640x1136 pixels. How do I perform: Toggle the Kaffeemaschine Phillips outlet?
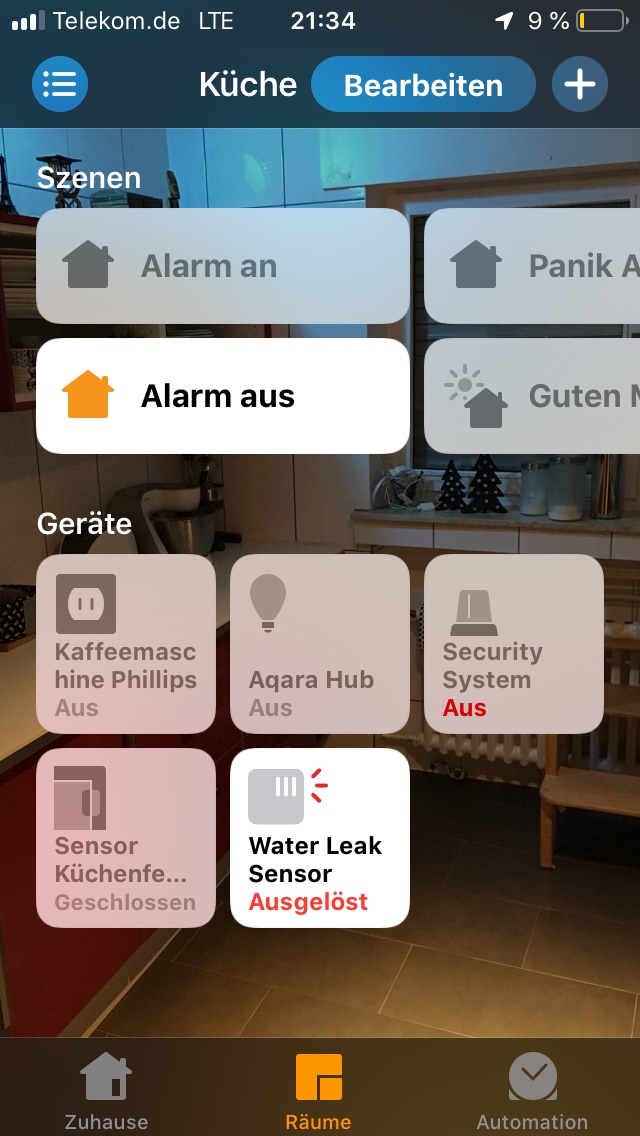126,644
